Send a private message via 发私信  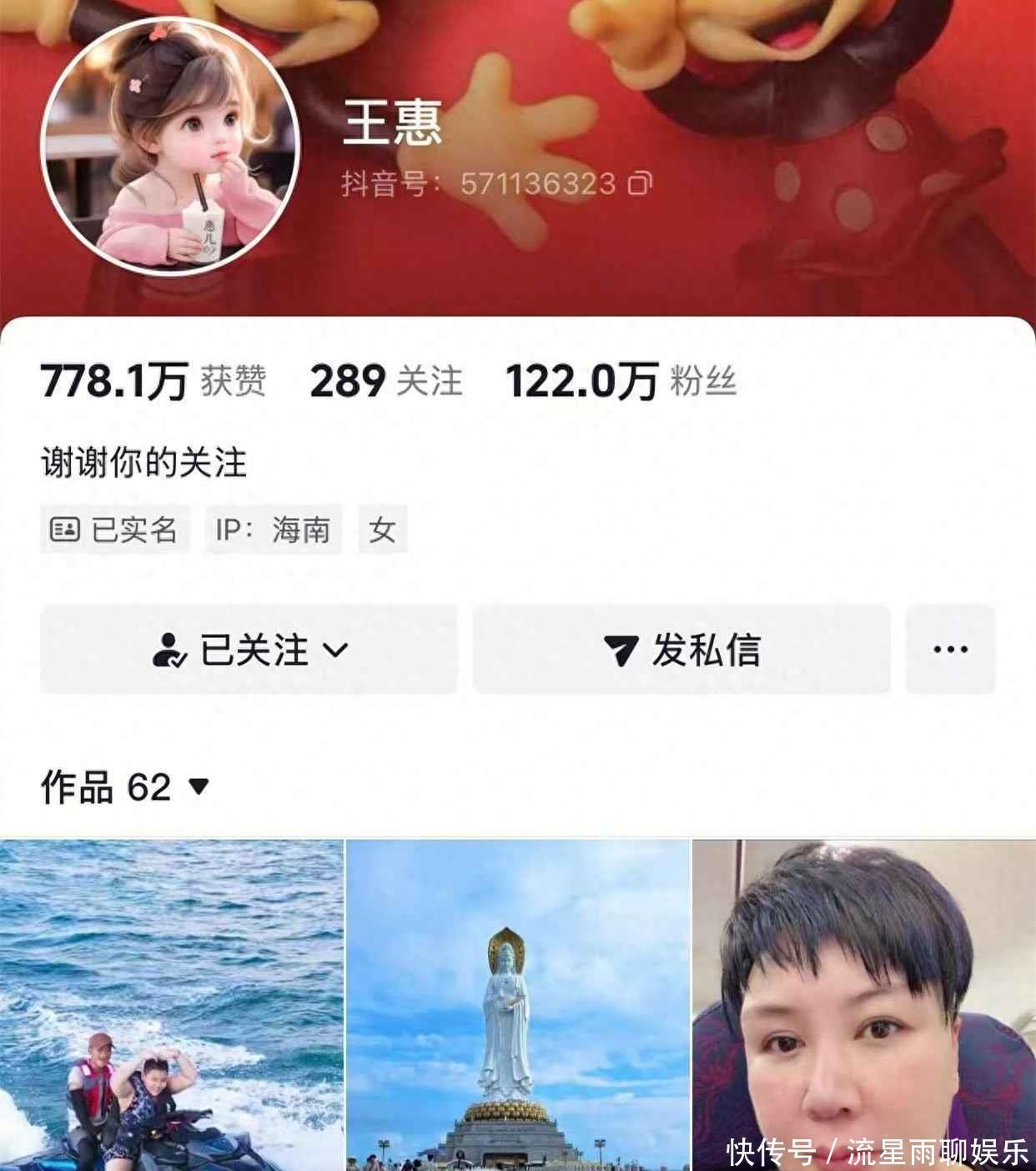681,650
